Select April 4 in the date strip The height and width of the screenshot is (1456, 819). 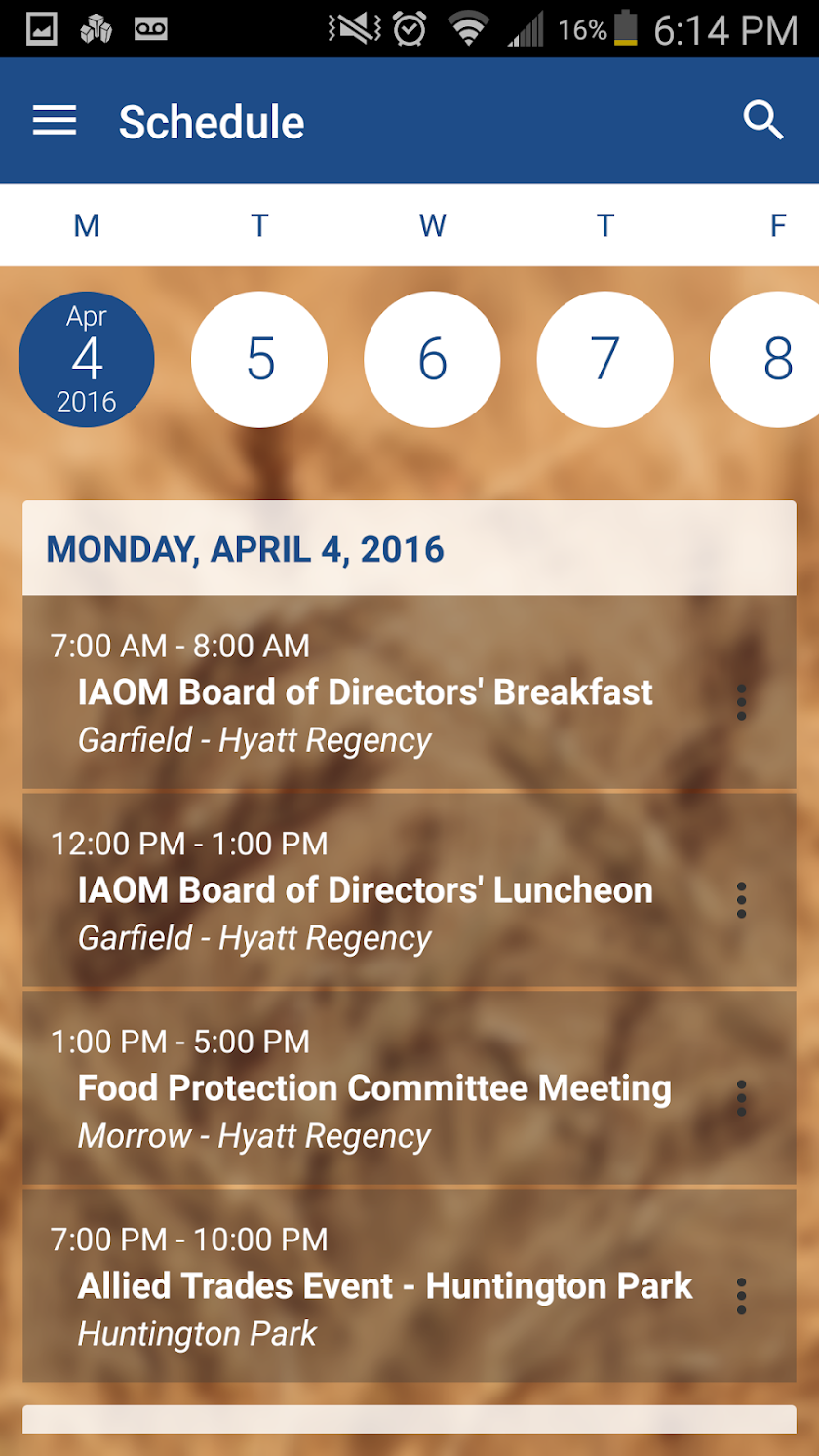87,360
